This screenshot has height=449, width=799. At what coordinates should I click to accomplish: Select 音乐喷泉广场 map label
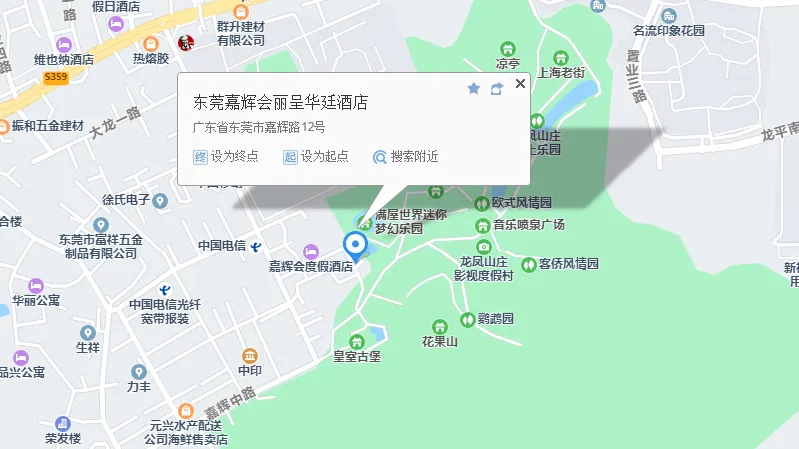483,224
